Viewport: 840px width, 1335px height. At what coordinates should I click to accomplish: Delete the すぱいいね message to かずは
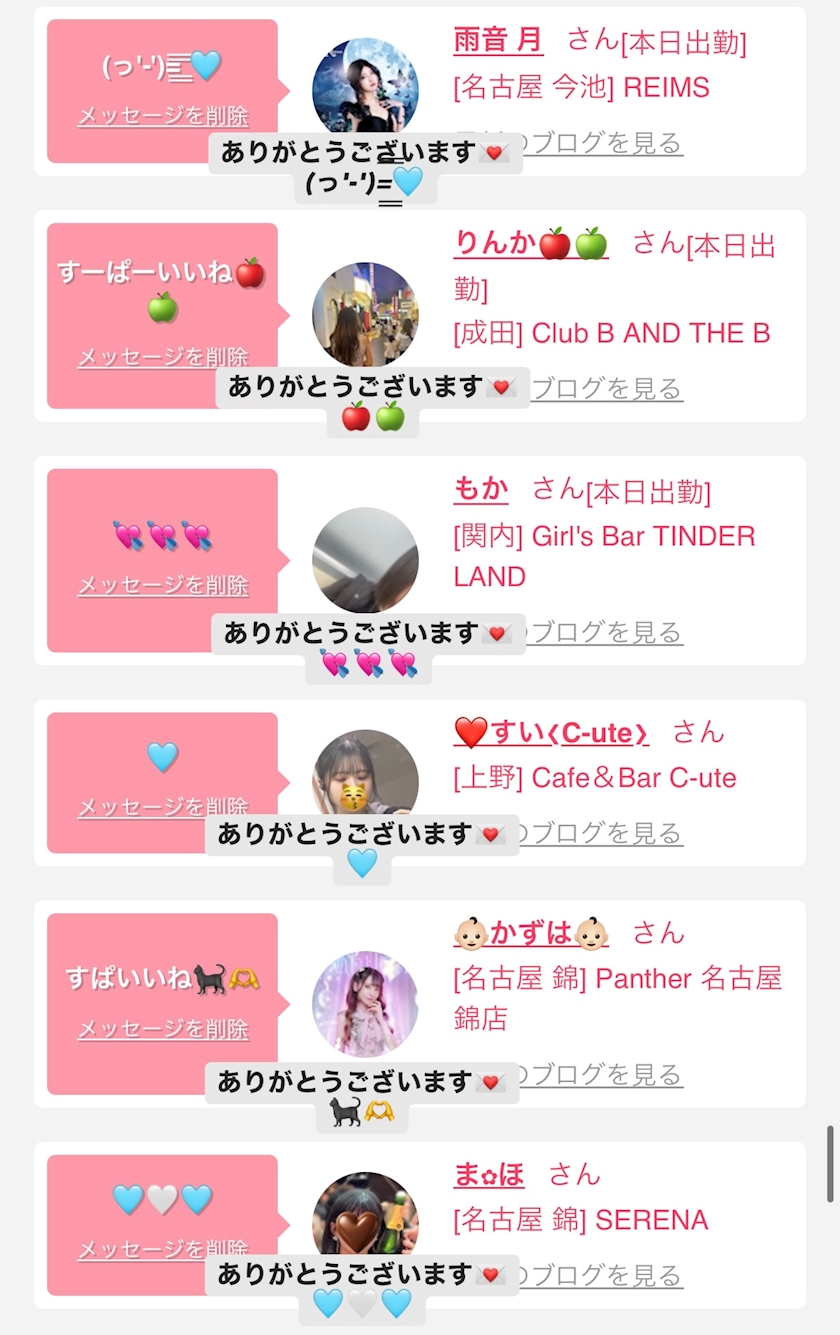[x=163, y=1029]
